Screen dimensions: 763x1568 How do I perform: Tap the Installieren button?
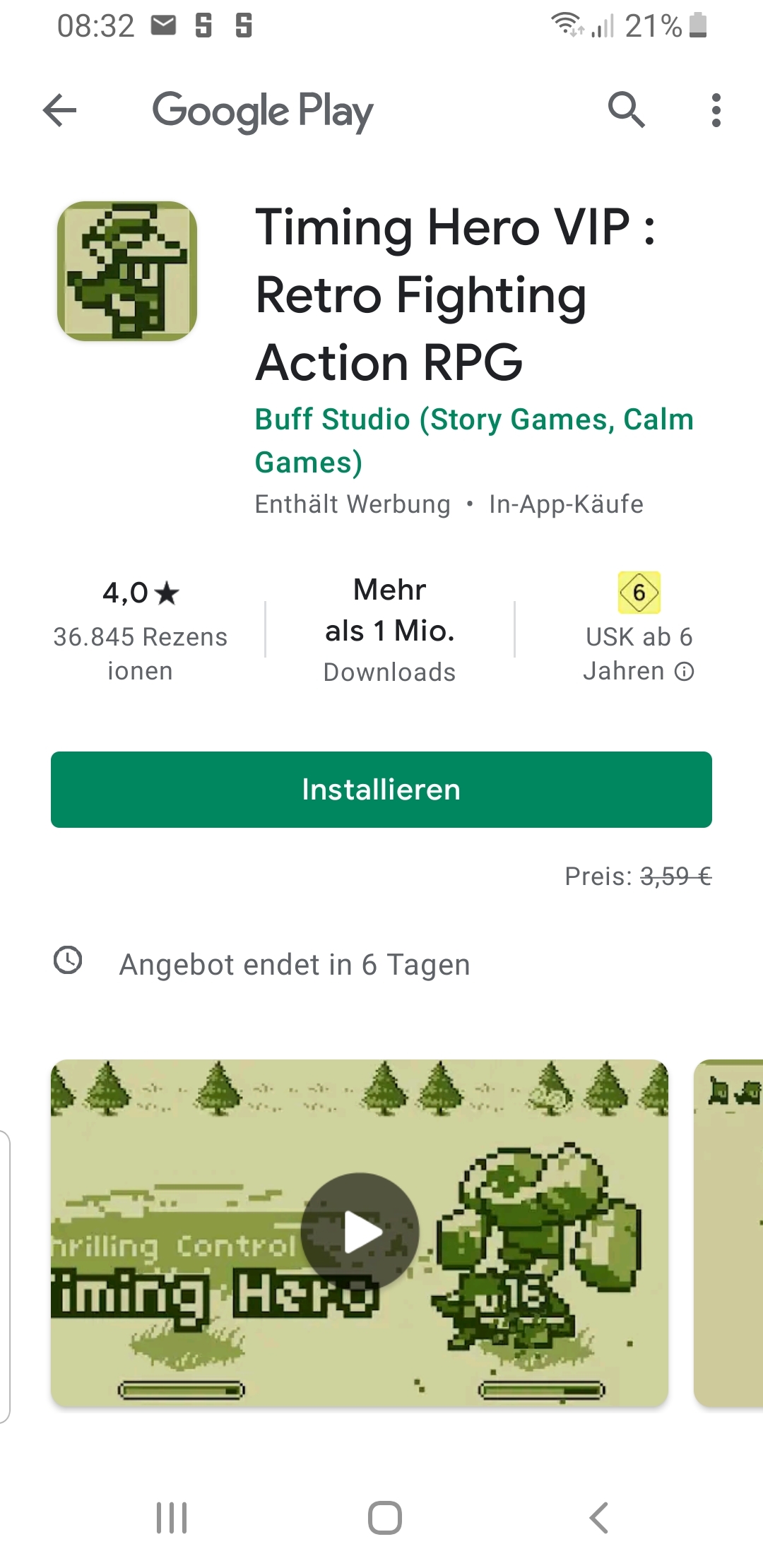point(381,790)
